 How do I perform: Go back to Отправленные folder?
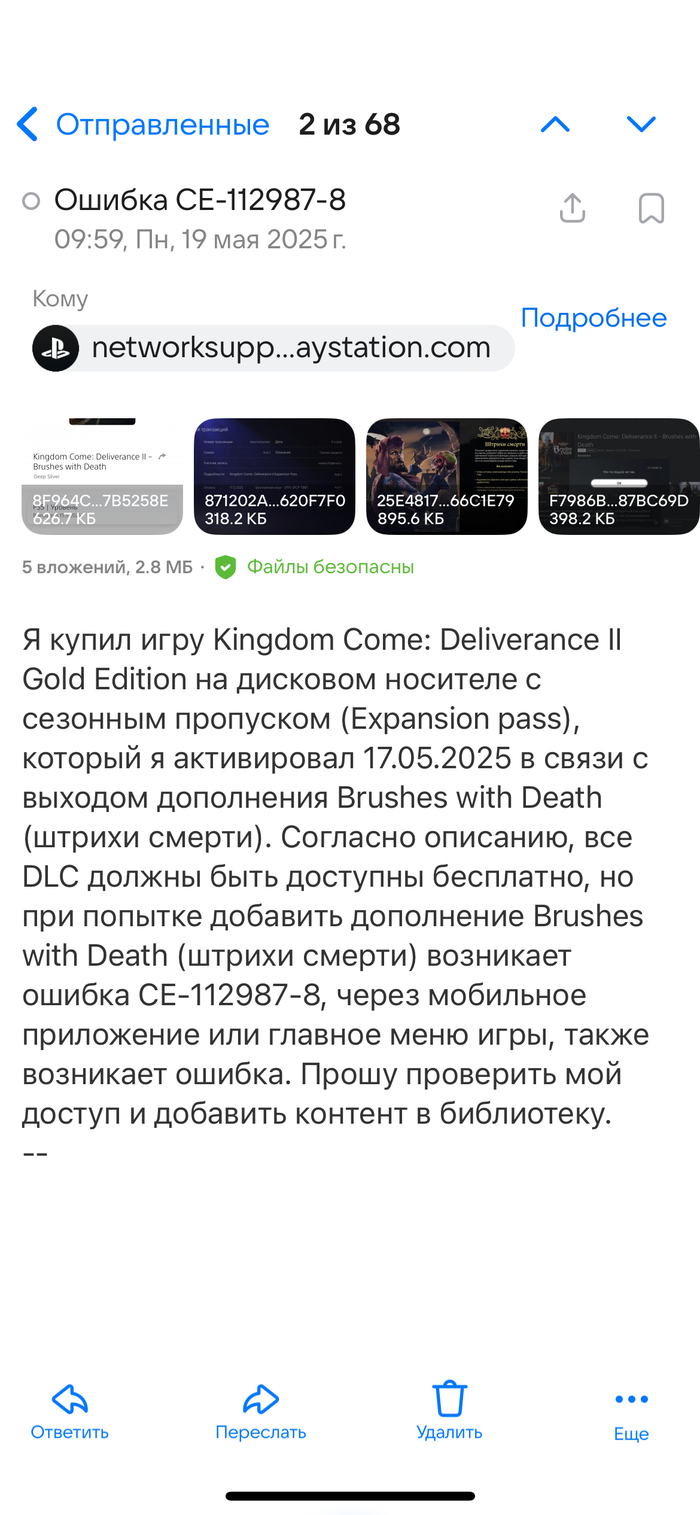(x=145, y=125)
